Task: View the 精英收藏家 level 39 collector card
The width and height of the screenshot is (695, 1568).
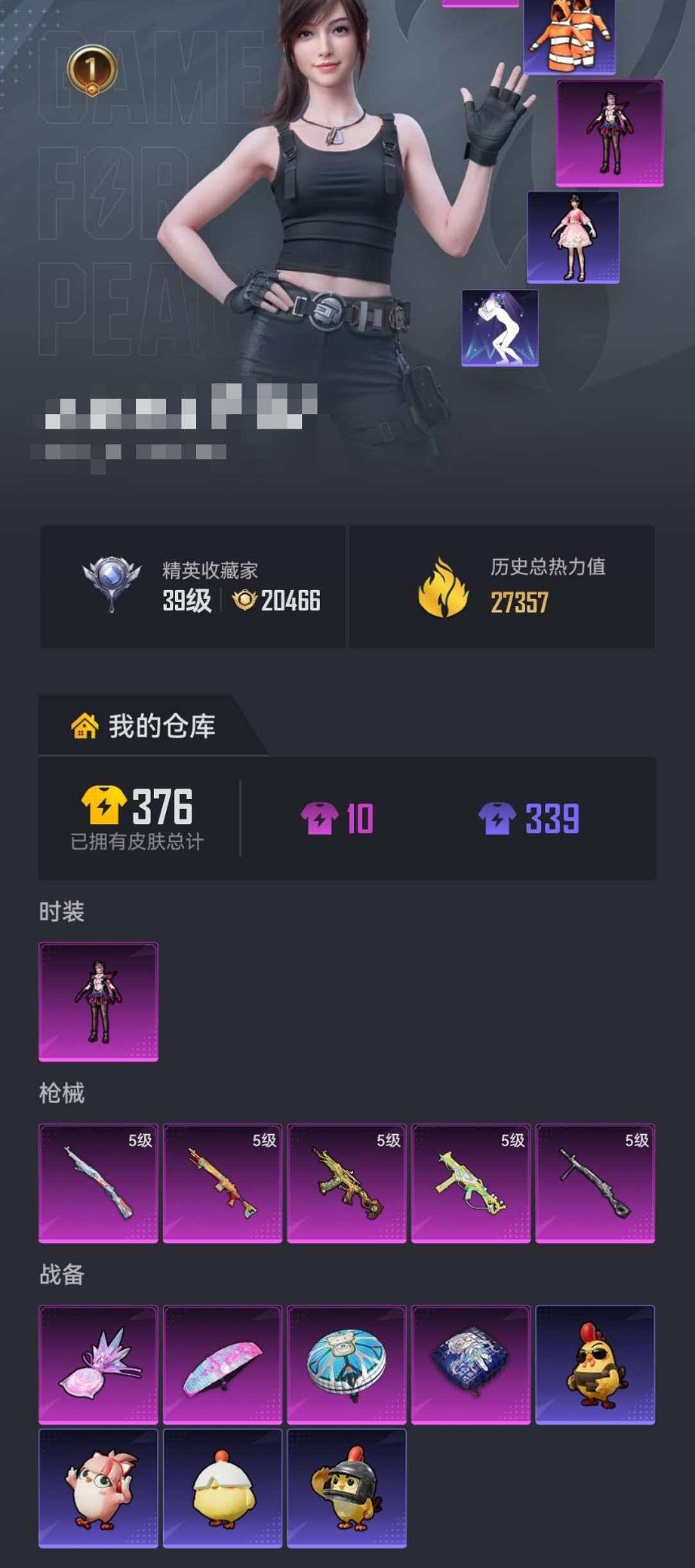Action: [192, 587]
